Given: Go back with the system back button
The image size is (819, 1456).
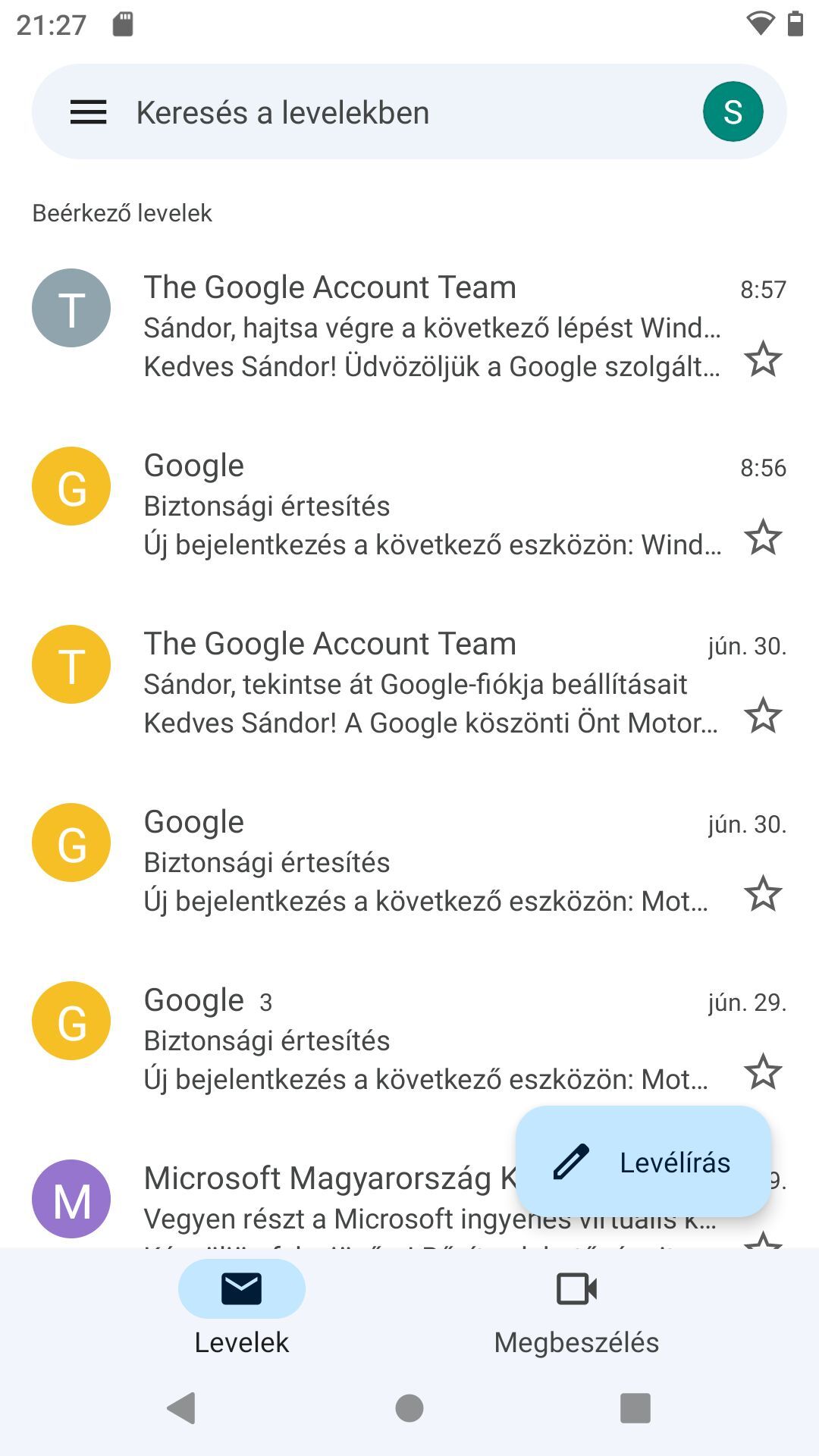Looking at the screenshot, I should point(182,1408).
